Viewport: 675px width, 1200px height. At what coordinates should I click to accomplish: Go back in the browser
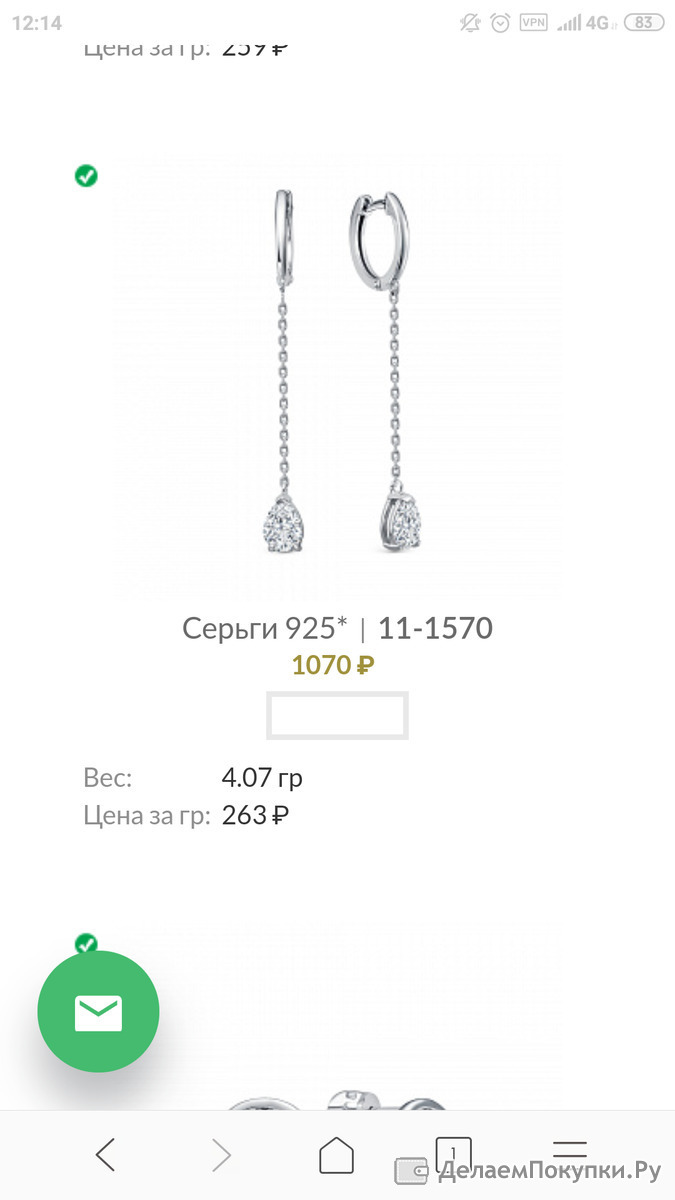point(105,1155)
